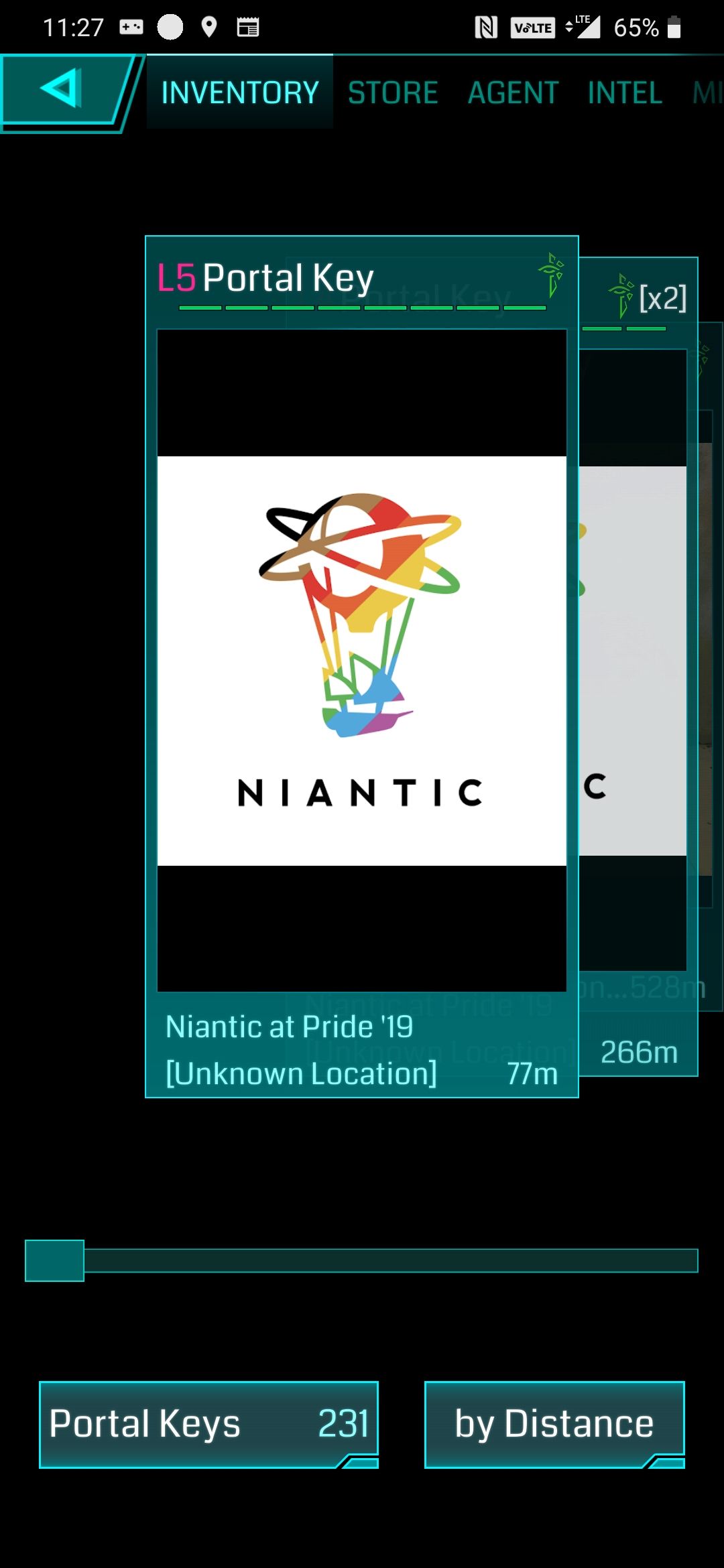Select the Inventory tab
The width and height of the screenshot is (724, 1568).
[x=240, y=92]
